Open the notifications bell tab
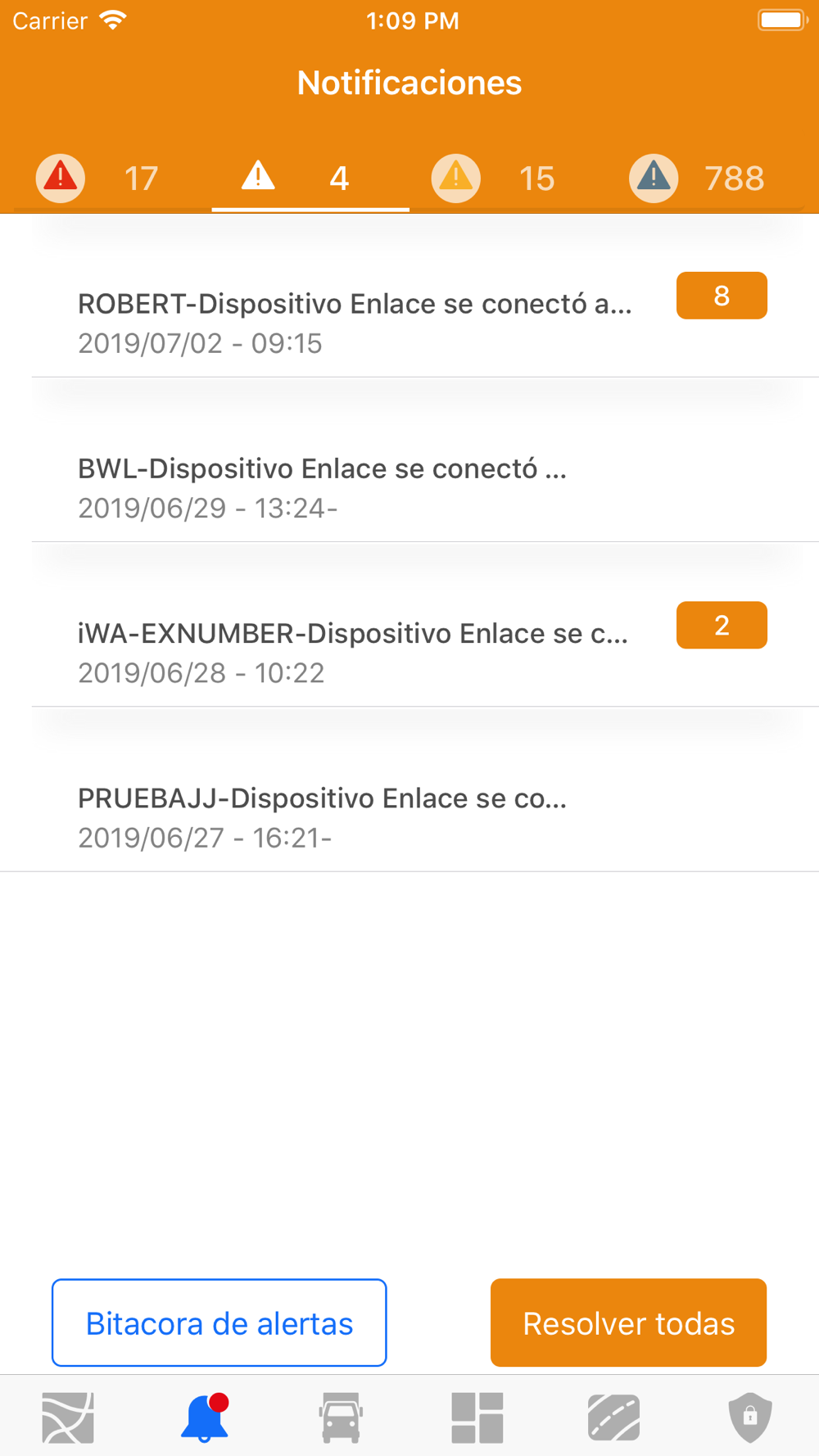The image size is (819, 1456). point(205,1417)
